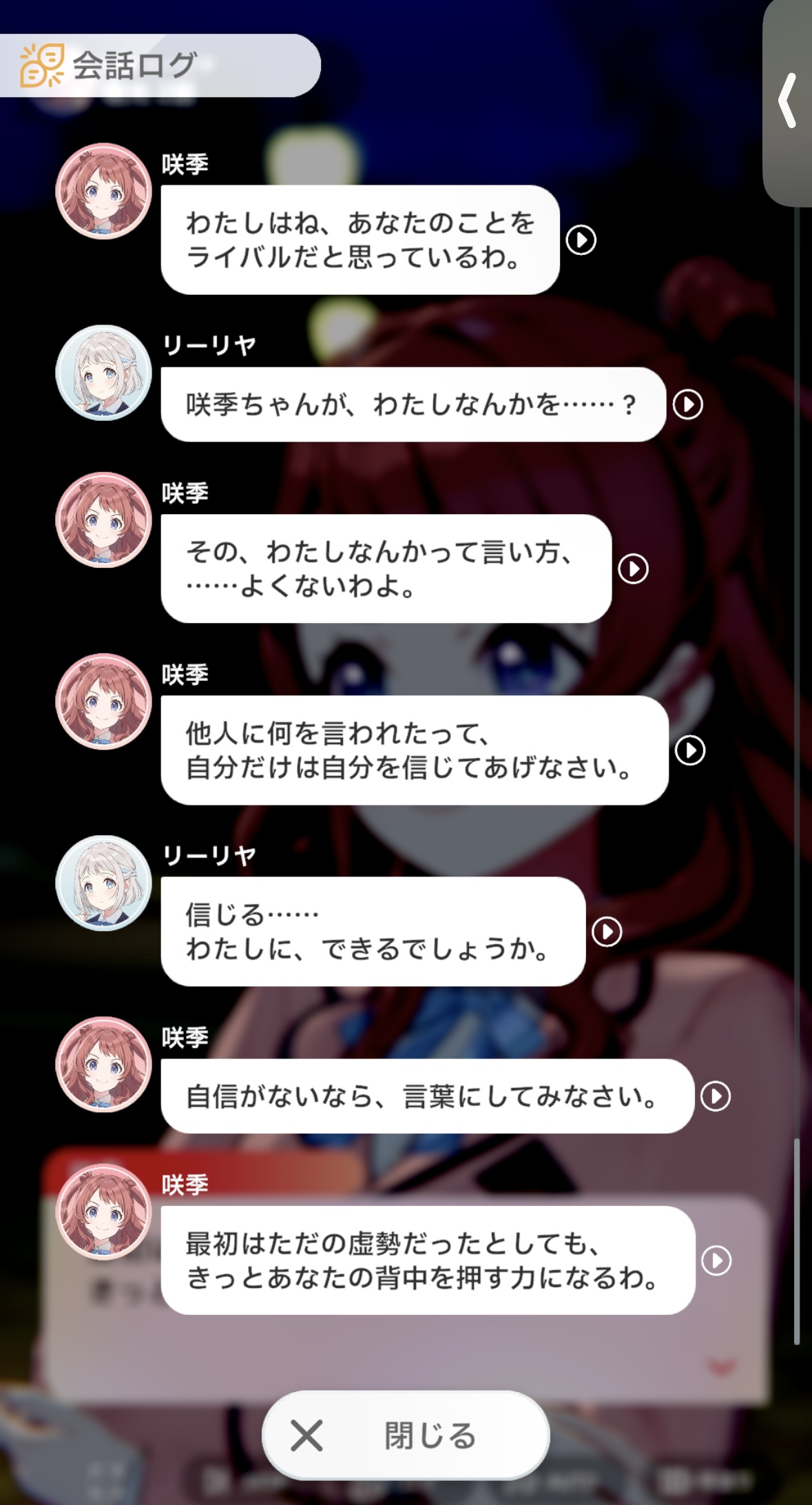
Task: Play voice for '他人に何を言われたって' line
Action: coord(690,750)
